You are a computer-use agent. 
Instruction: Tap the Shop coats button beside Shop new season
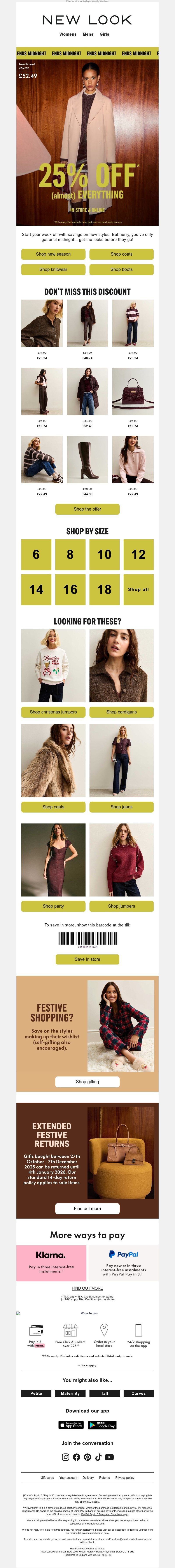pyautogui.click(x=121, y=254)
